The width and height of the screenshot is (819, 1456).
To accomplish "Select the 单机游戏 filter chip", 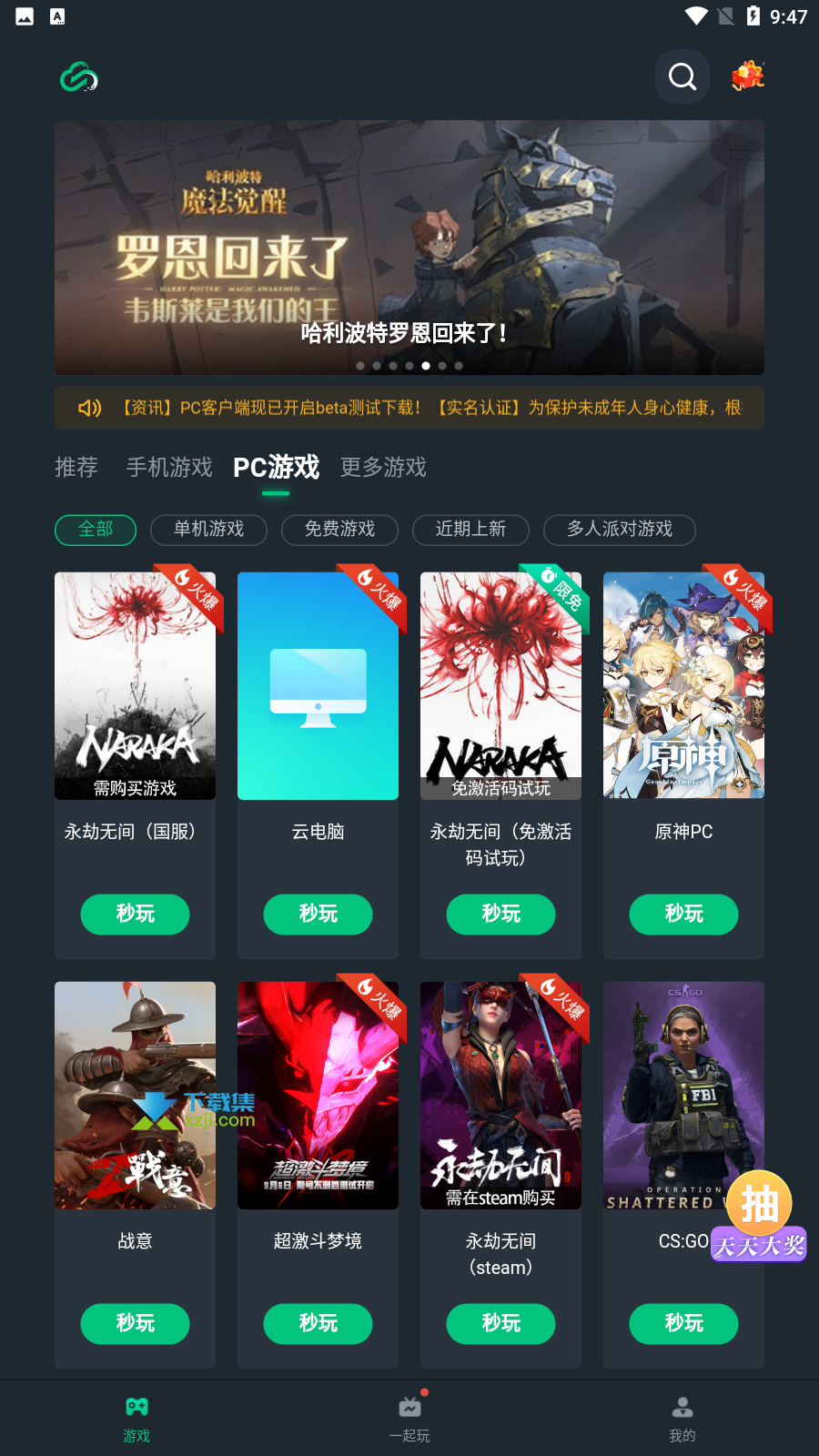I will click(208, 530).
